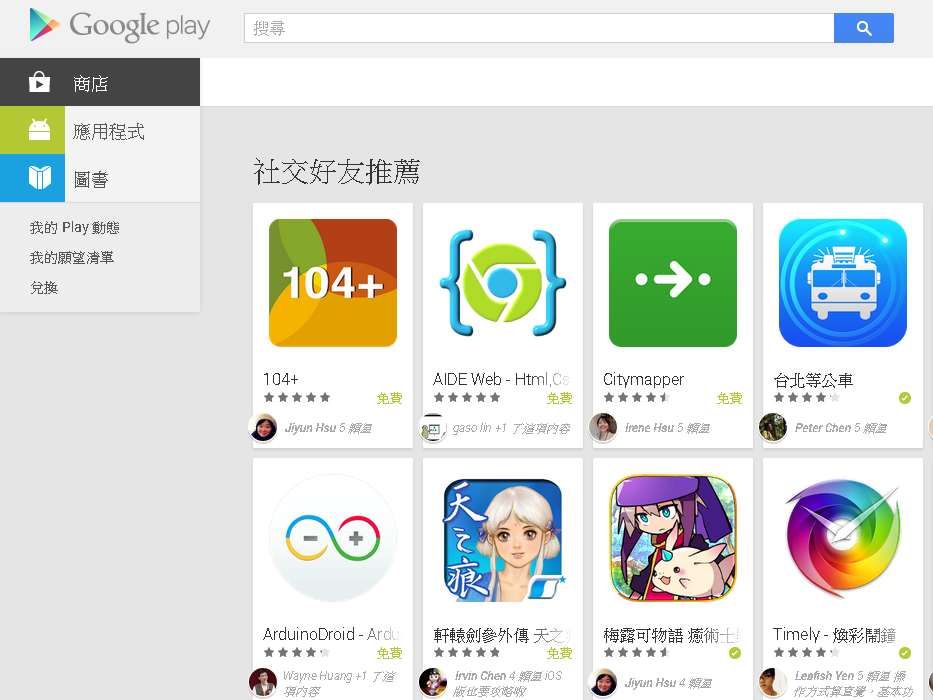
Task: Select the 商店 store tab
Action: (x=100, y=83)
